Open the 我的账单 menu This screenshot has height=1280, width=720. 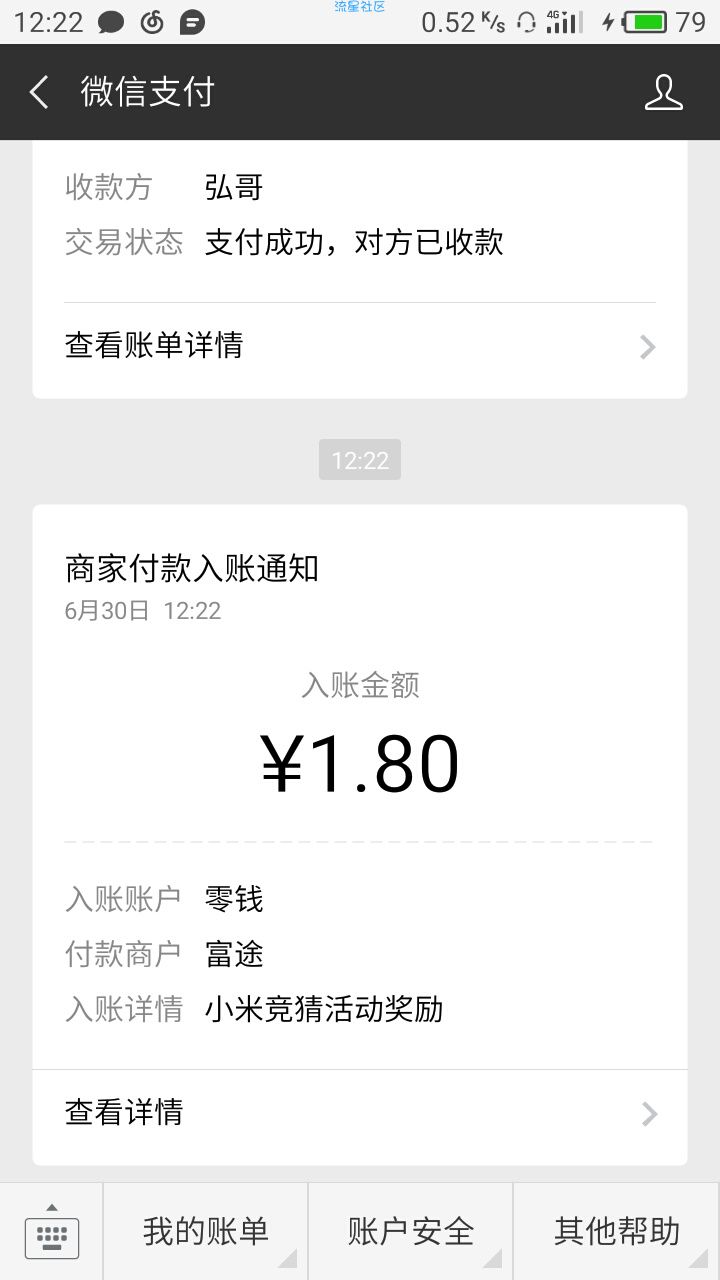205,1232
